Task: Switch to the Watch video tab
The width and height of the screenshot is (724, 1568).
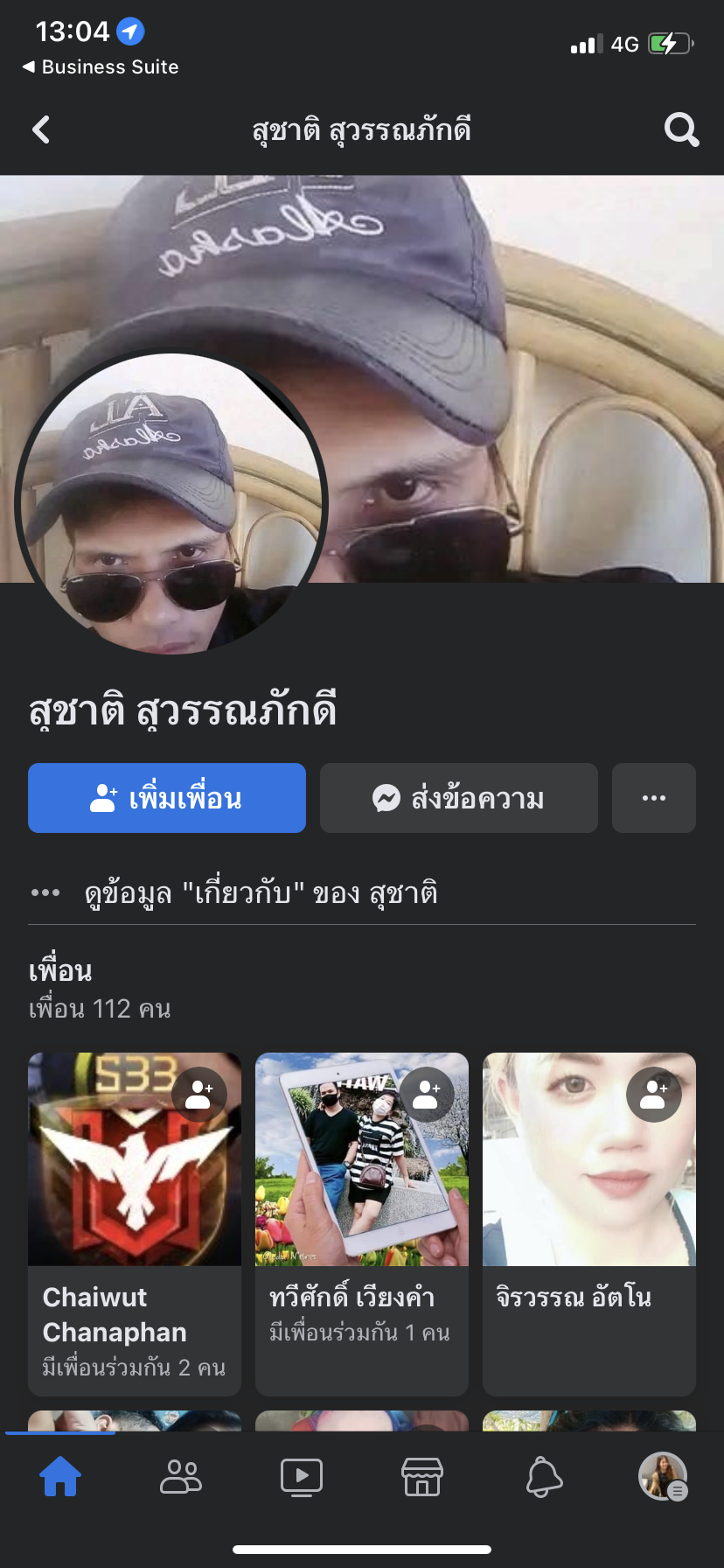Action: [x=302, y=1477]
